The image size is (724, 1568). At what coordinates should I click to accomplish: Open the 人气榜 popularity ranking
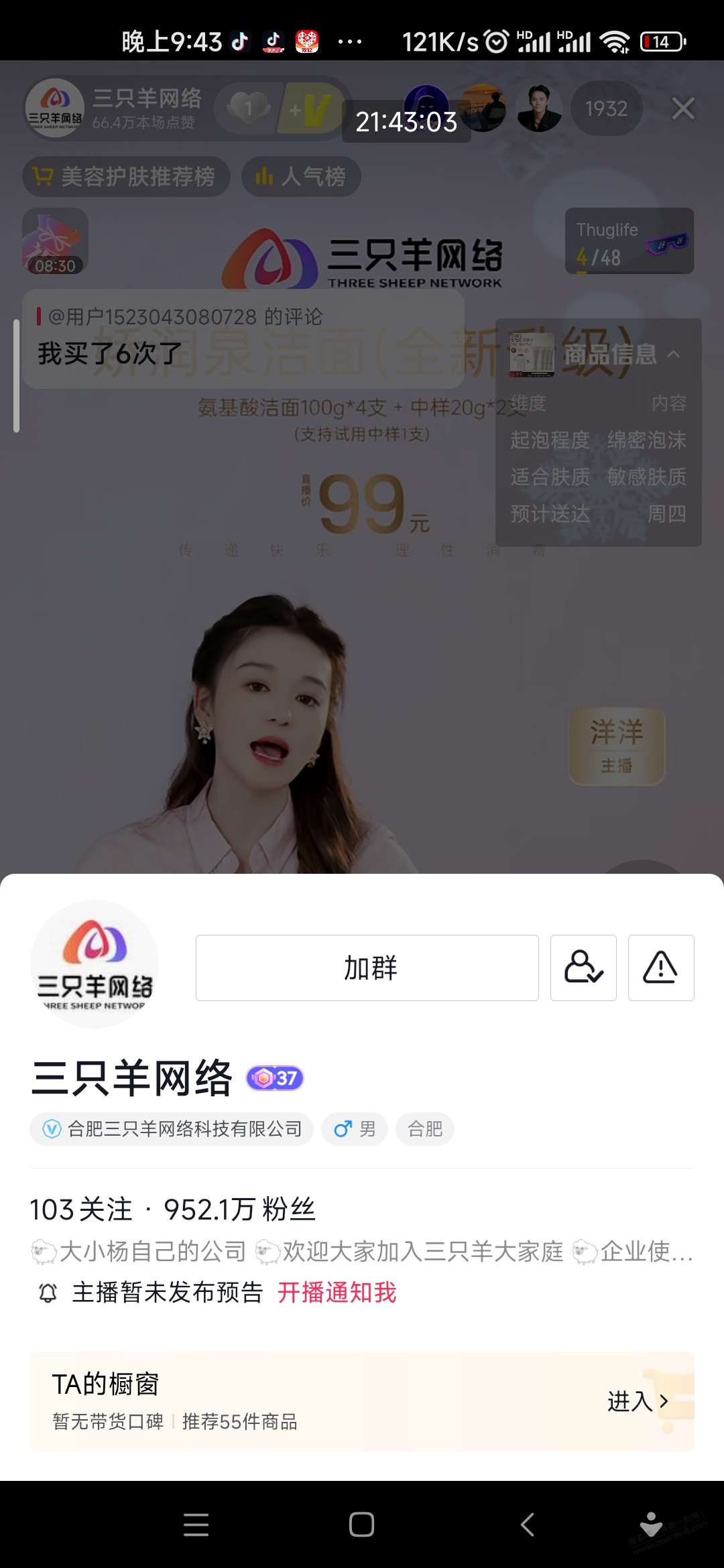pyautogui.click(x=301, y=177)
